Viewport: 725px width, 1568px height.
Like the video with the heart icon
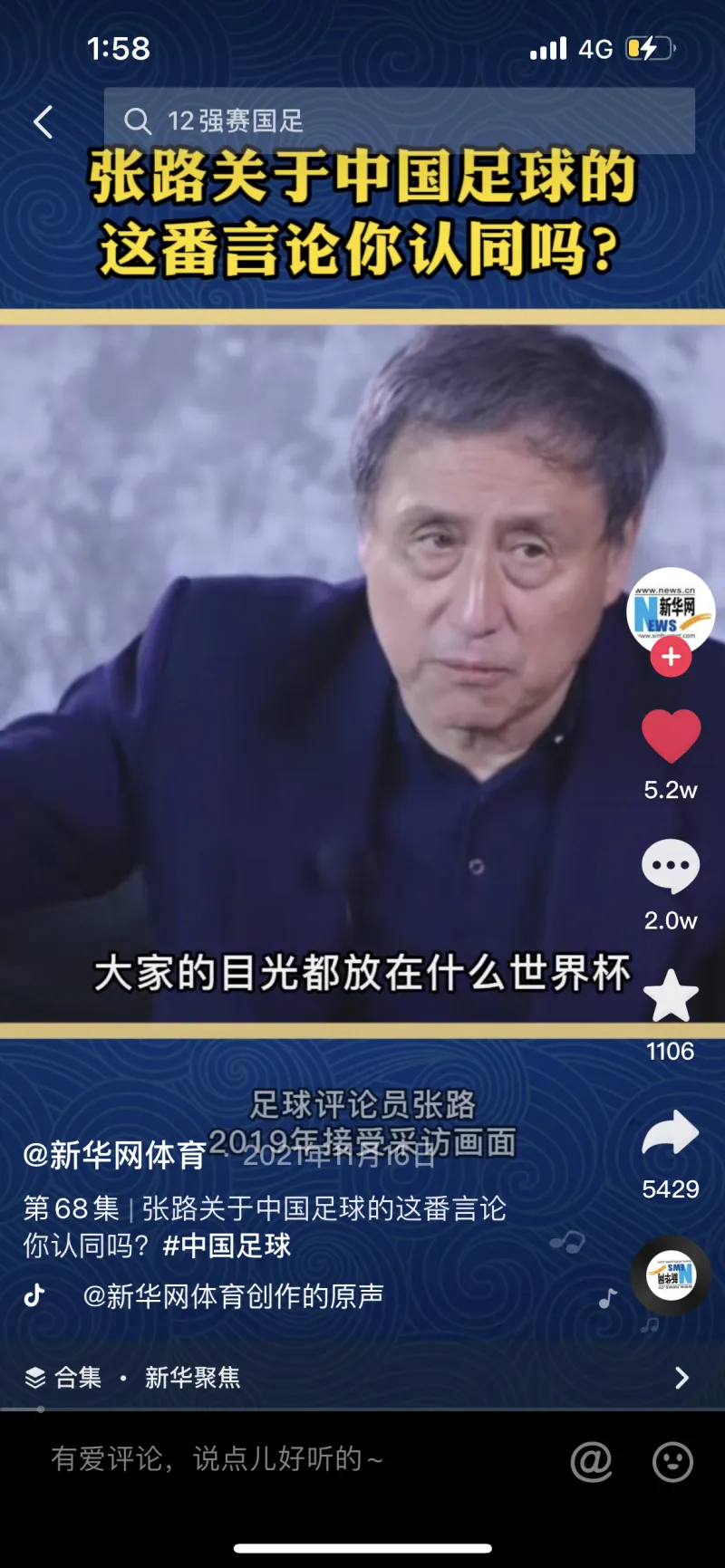click(x=671, y=736)
